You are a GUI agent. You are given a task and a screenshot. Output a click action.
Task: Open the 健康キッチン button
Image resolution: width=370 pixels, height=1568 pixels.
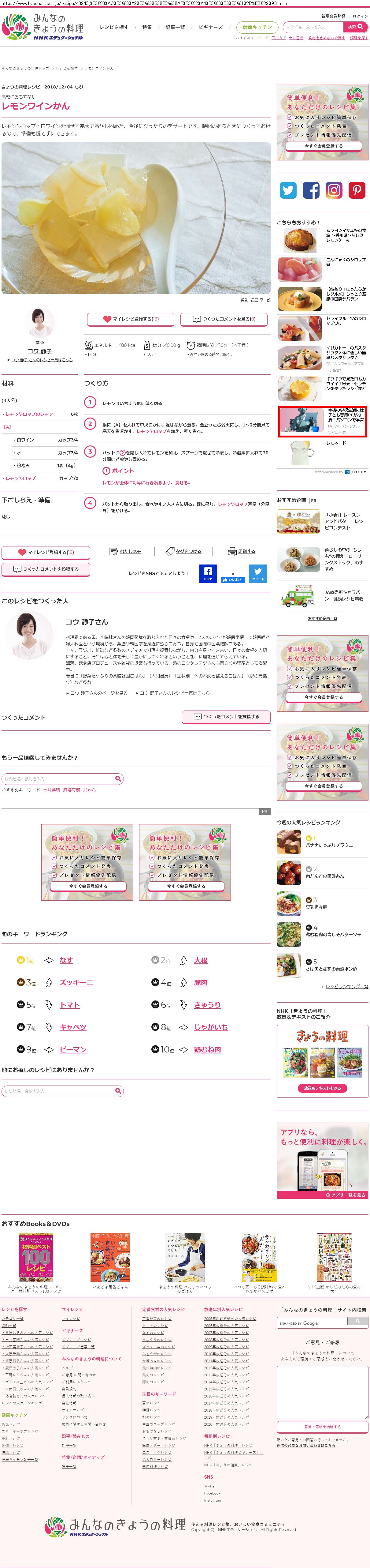coord(257,27)
